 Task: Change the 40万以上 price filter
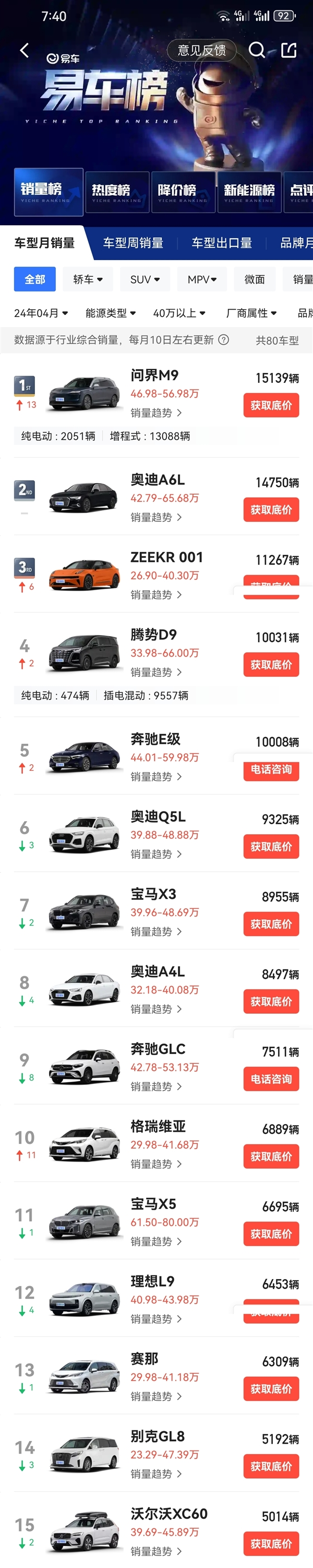(179, 313)
